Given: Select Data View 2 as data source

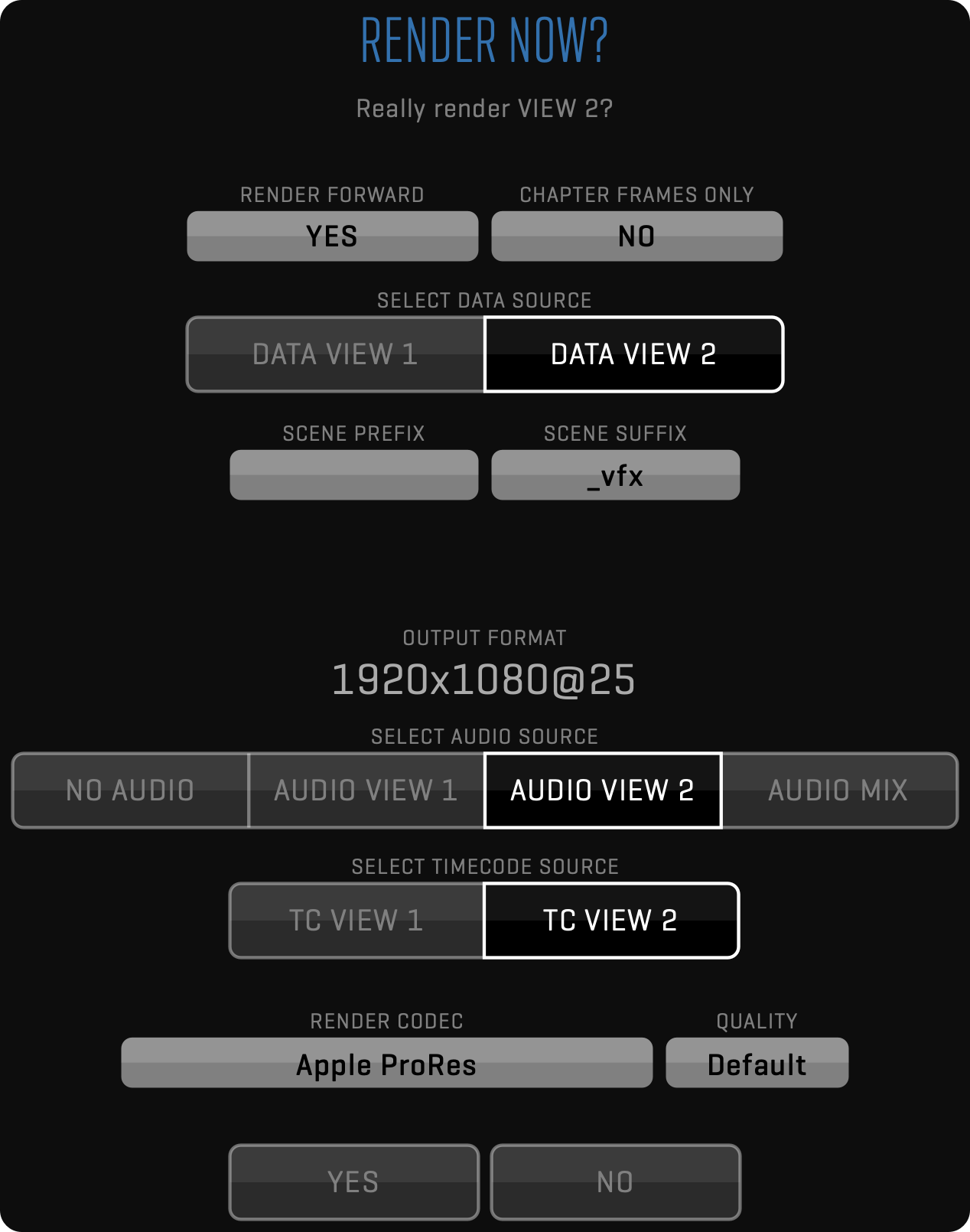Looking at the screenshot, I should tap(633, 354).
